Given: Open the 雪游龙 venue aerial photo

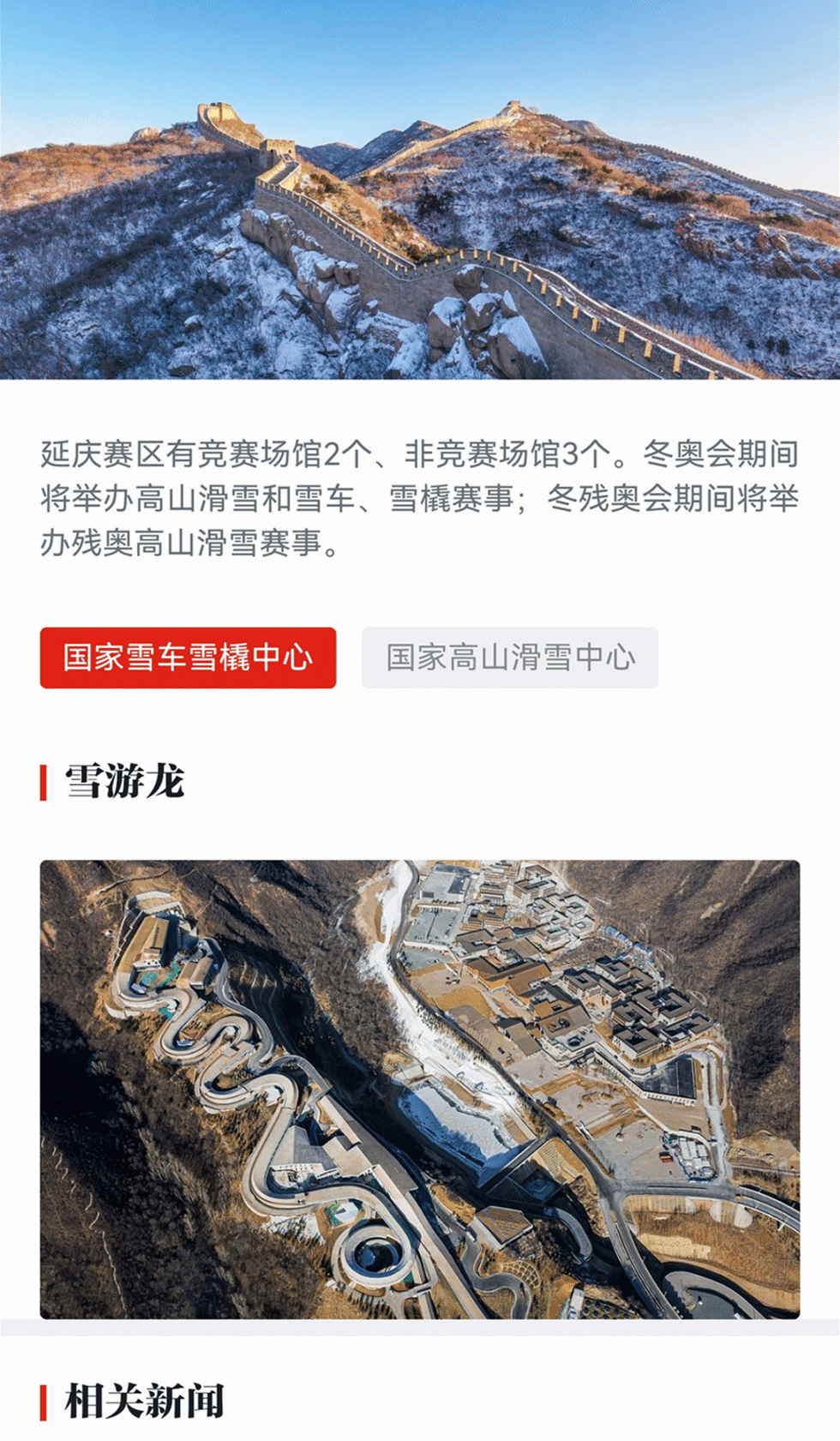Looking at the screenshot, I should 420,1089.
